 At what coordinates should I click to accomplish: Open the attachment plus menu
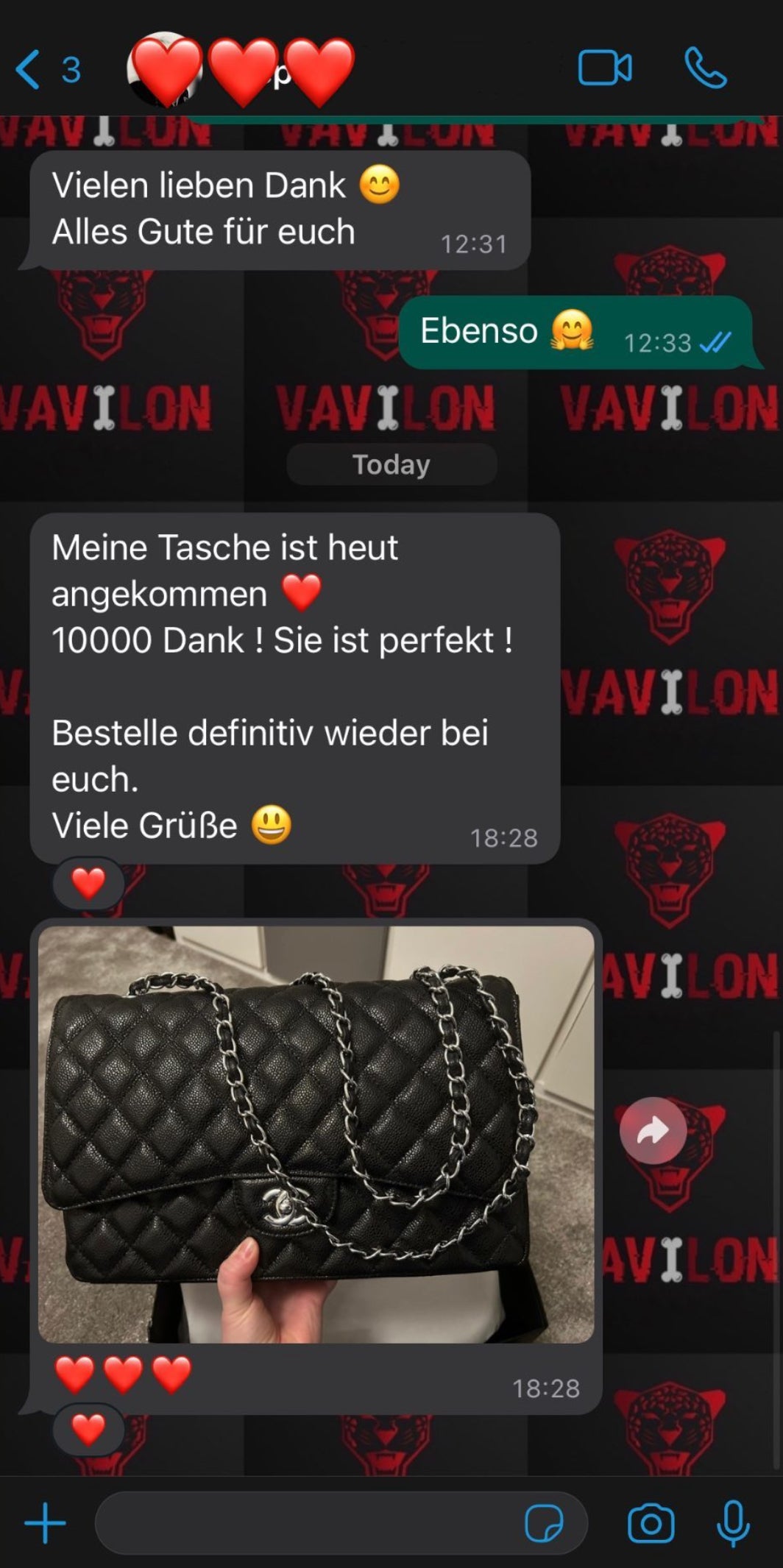click(46, 1522)
